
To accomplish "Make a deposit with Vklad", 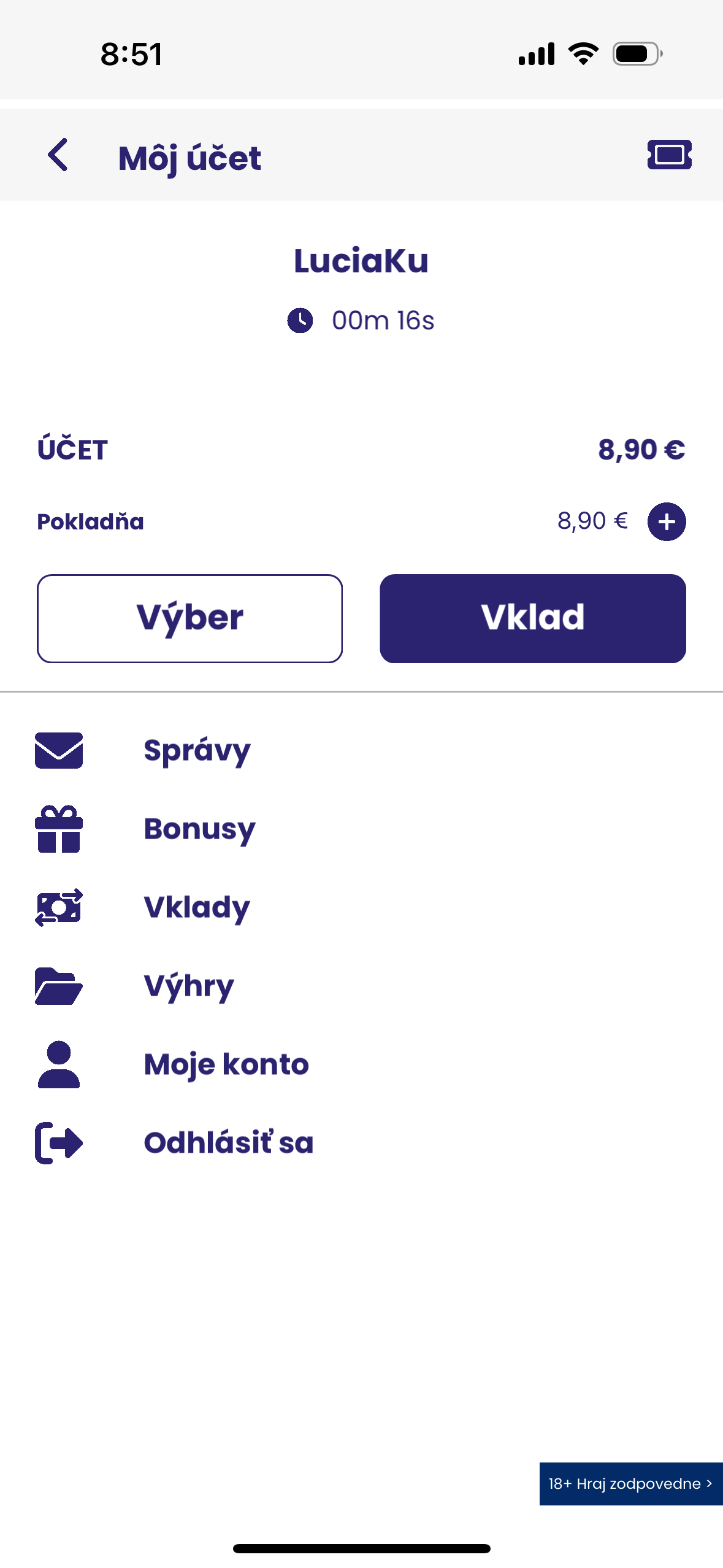I will point(532,618).
